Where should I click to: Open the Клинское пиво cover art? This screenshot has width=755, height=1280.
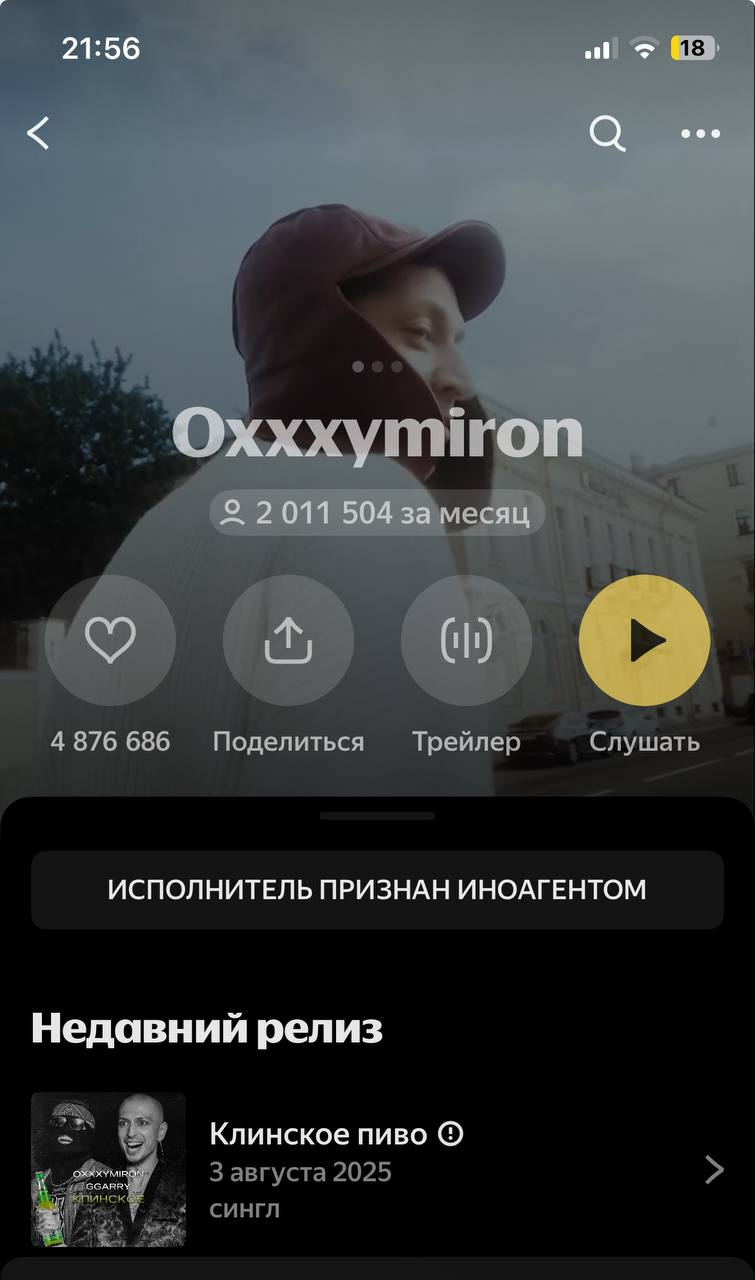point(108,1169)
